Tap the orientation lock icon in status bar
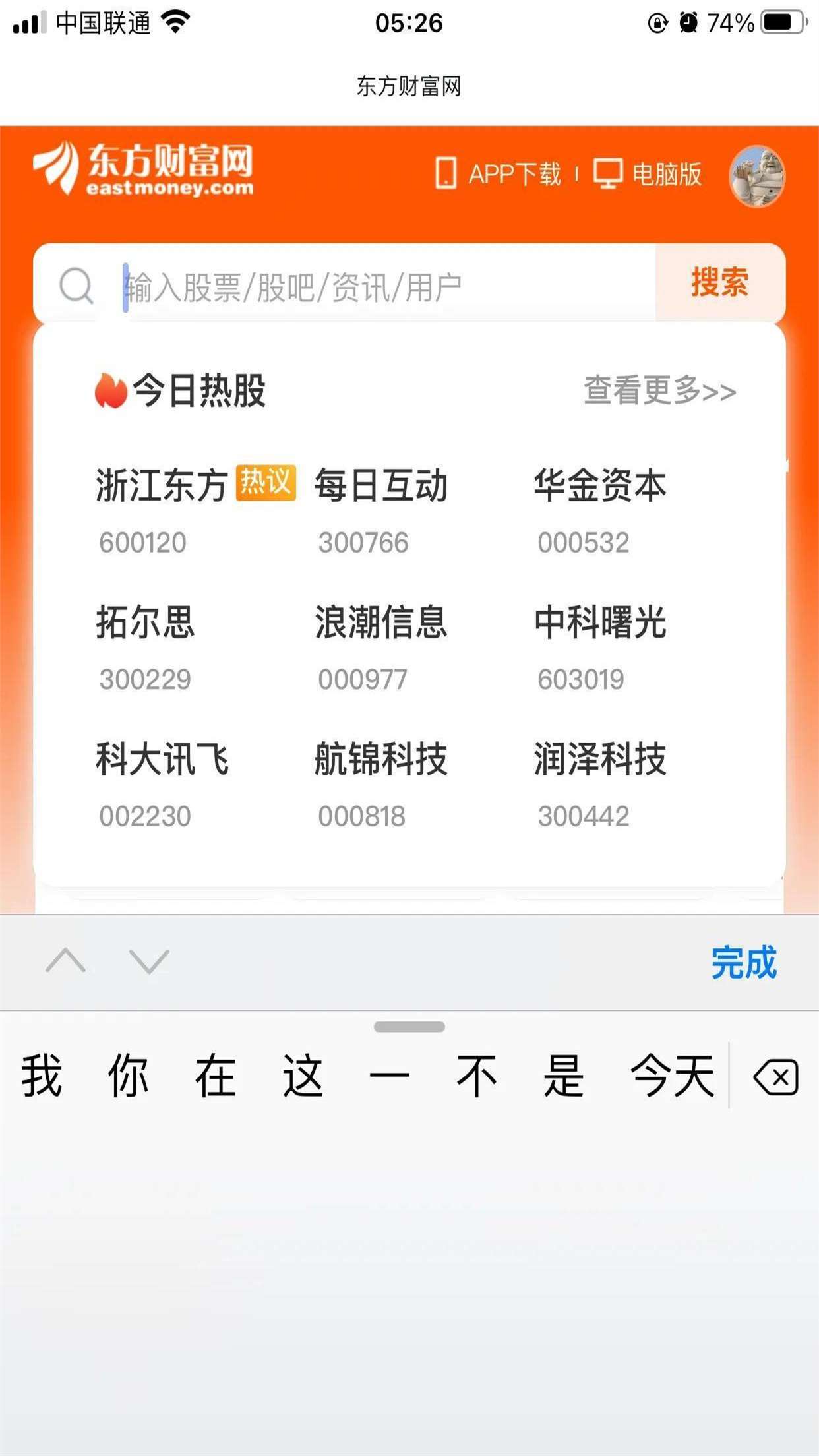This screenshot has height=1456, width=819. pos(657,21)
